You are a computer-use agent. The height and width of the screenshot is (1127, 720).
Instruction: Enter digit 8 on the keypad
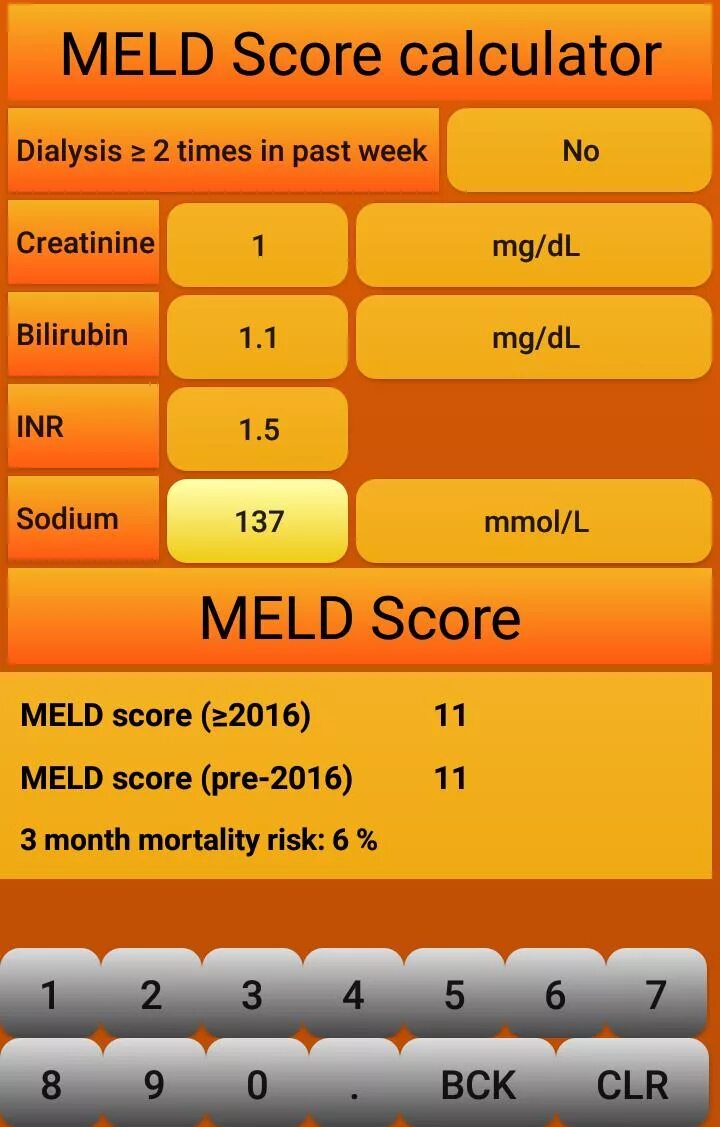(50, 1084)
